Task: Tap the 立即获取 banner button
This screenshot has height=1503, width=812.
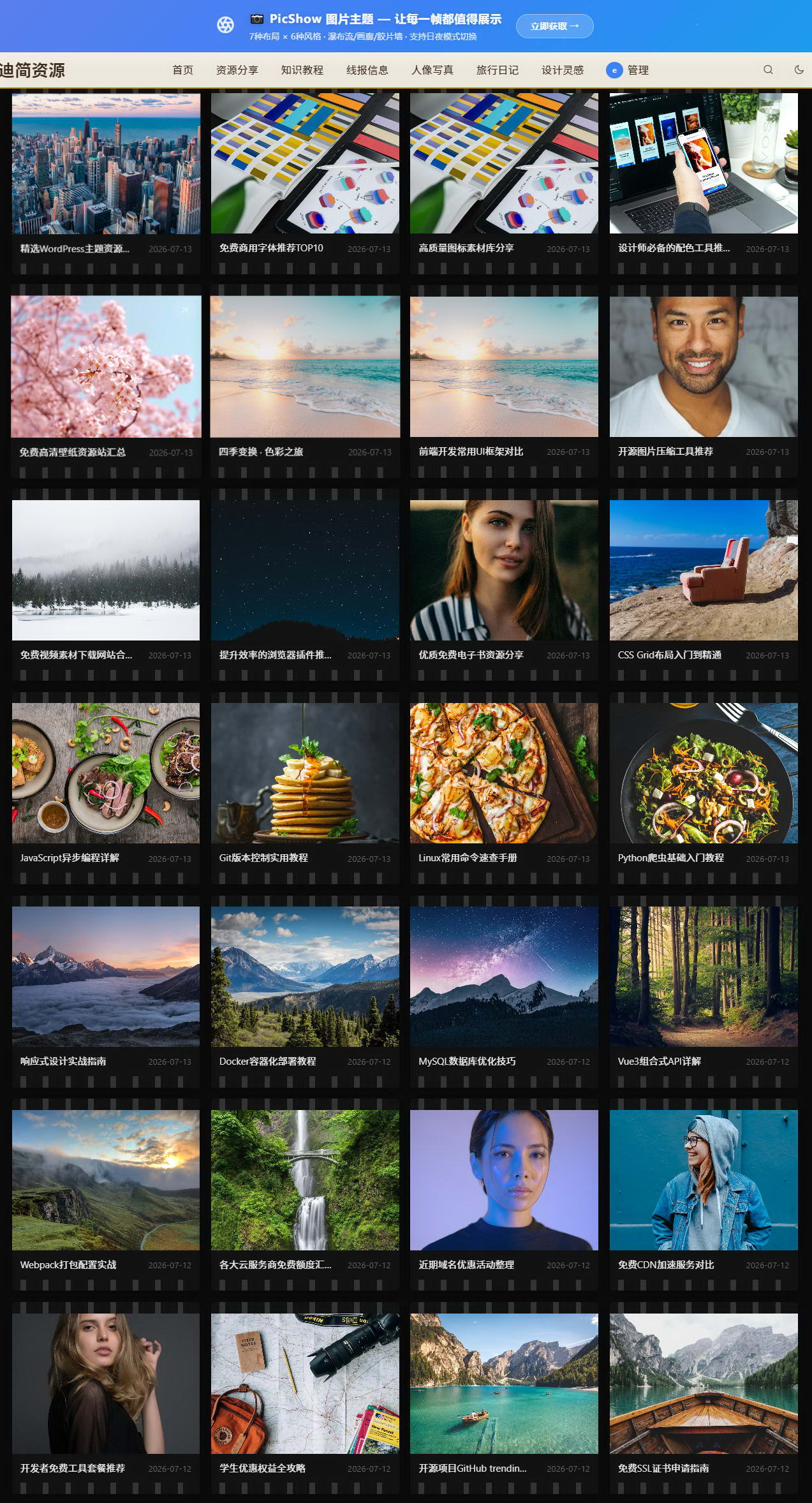Action: click(554, 26)
